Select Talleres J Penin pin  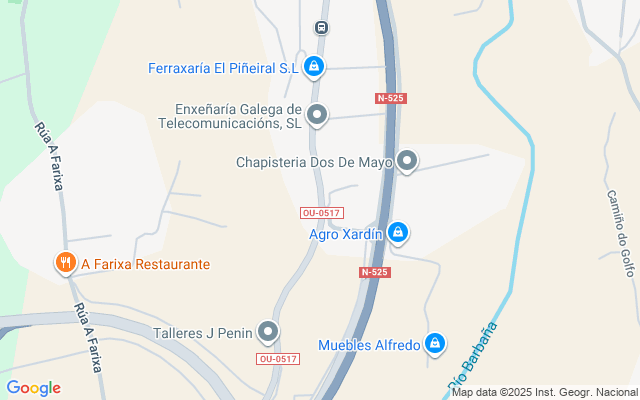click(x=267, y=331)
